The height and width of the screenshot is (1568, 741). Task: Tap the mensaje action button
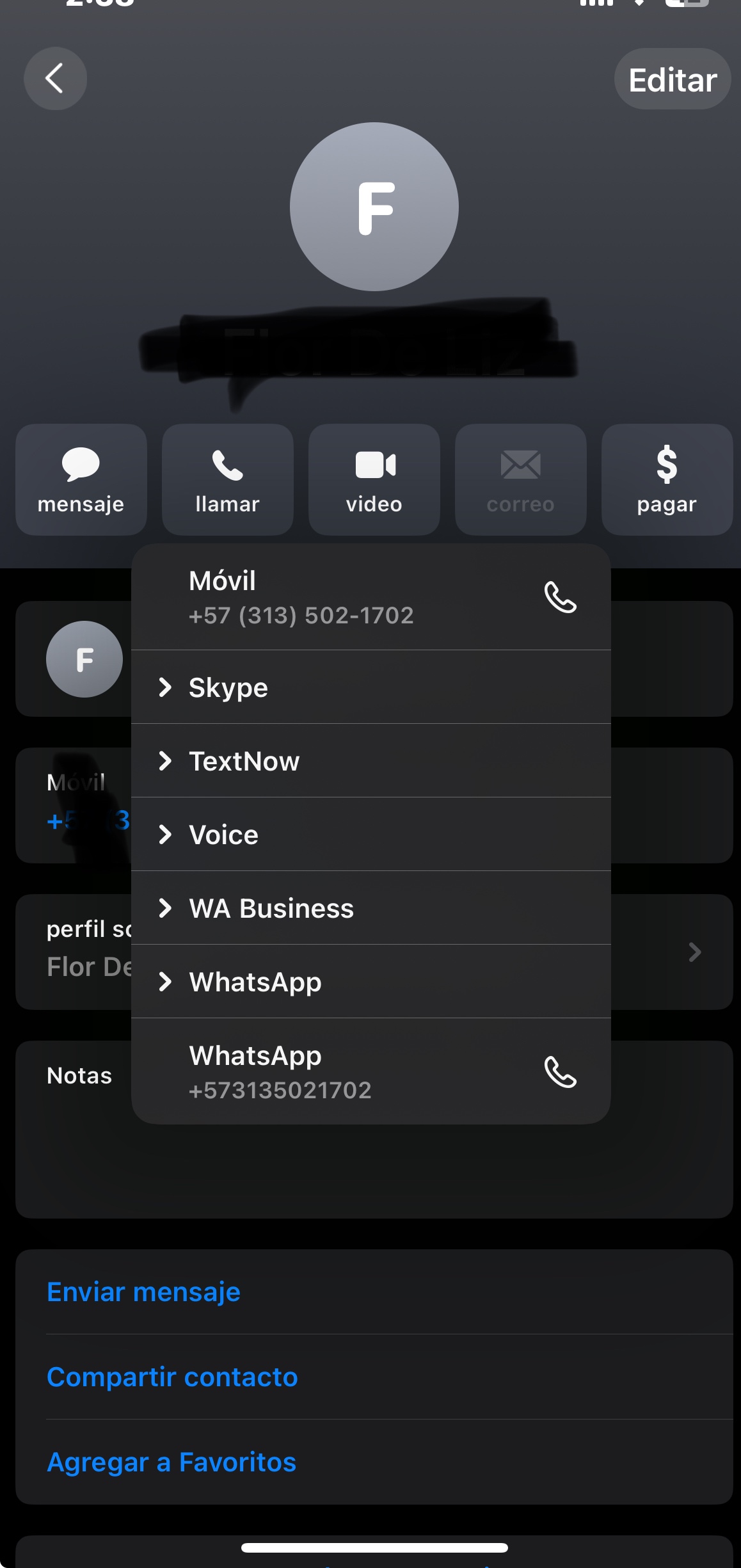81,479
